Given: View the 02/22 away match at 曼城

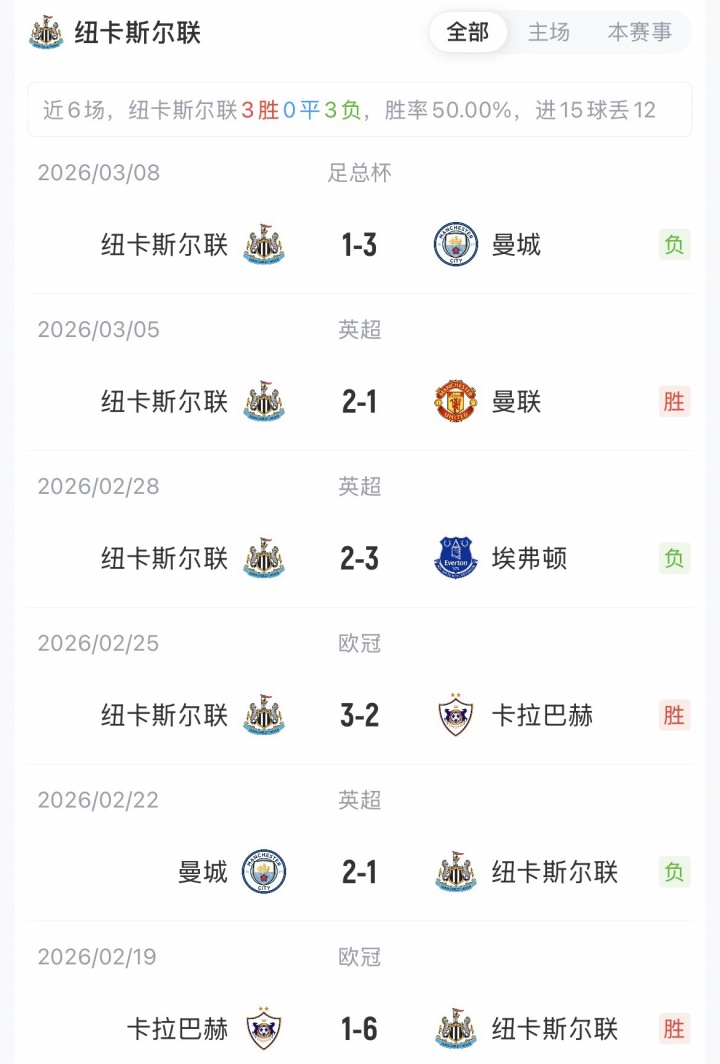Looking at the screenshot, I should pyautogui.click(x=359, y=872).
